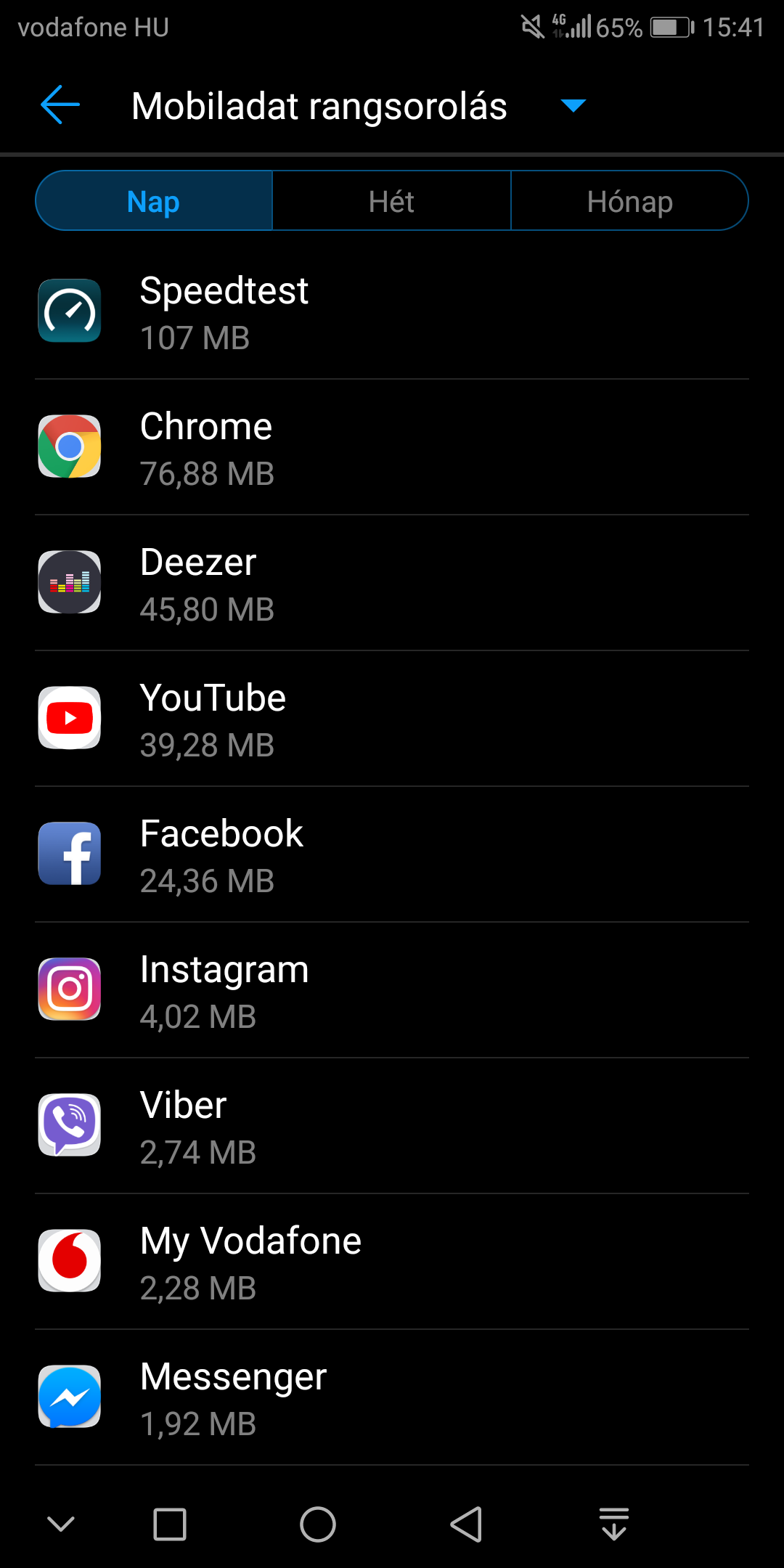Switch to the Hét tab
The height and width of the screenshot is (1568, 784).
pyautogui.click(x=391, y=201)
